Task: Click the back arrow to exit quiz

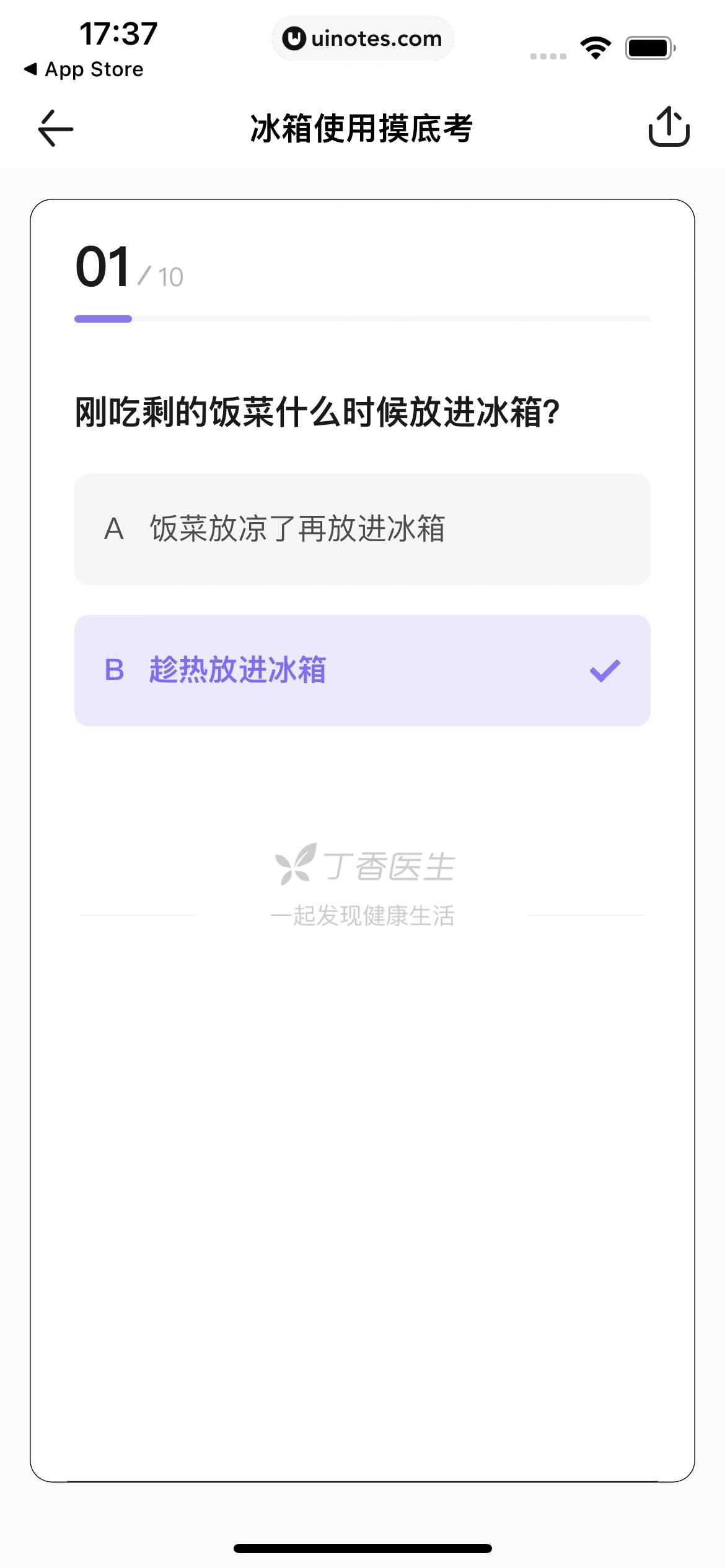Action: [54, 128]
